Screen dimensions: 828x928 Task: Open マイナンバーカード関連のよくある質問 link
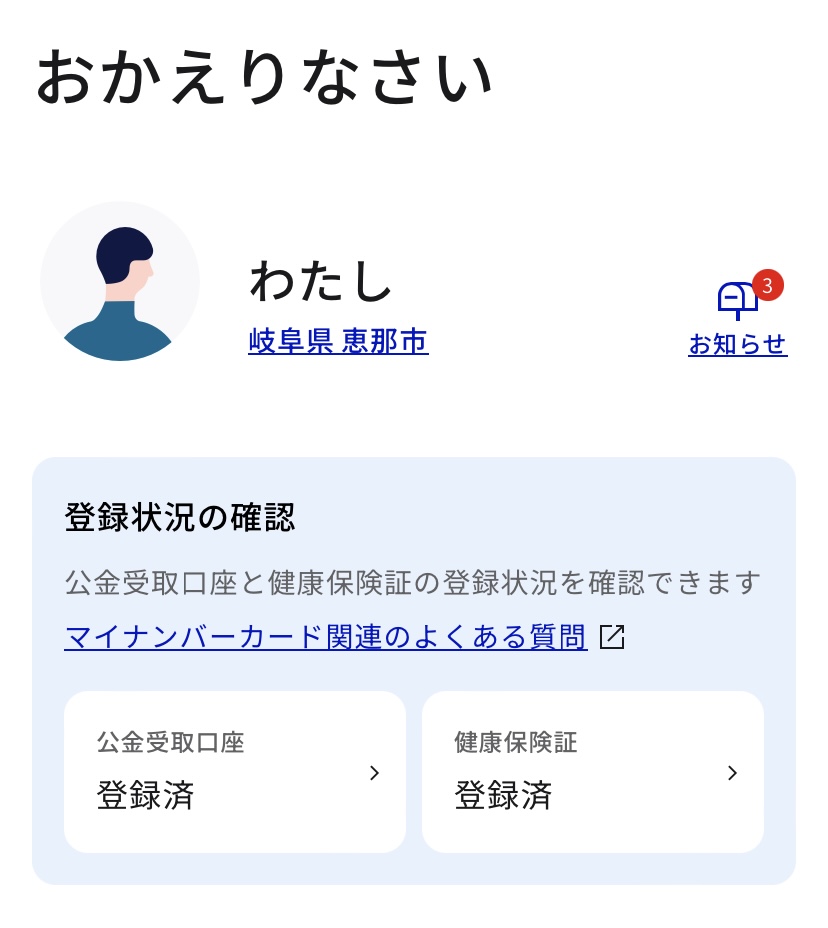pyautogui.click(x=326, y=637)
